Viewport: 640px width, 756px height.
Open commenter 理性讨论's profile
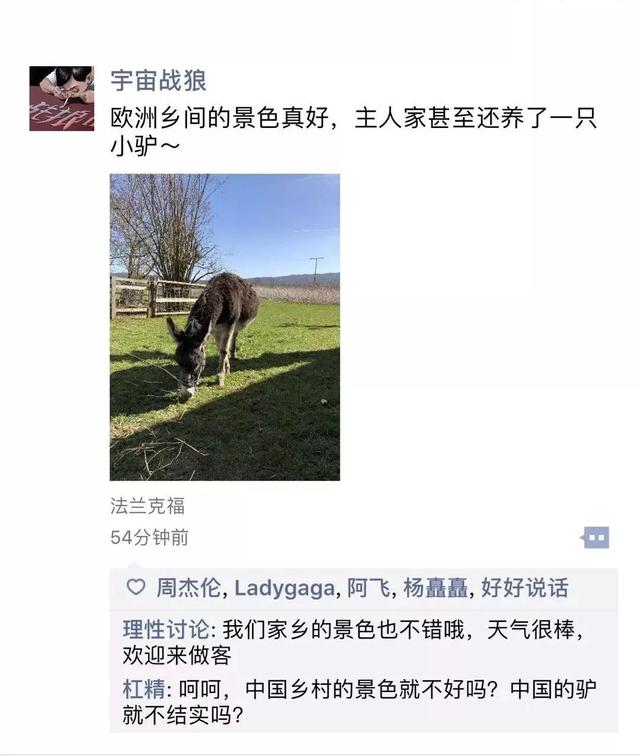click(x=166, y=630)
